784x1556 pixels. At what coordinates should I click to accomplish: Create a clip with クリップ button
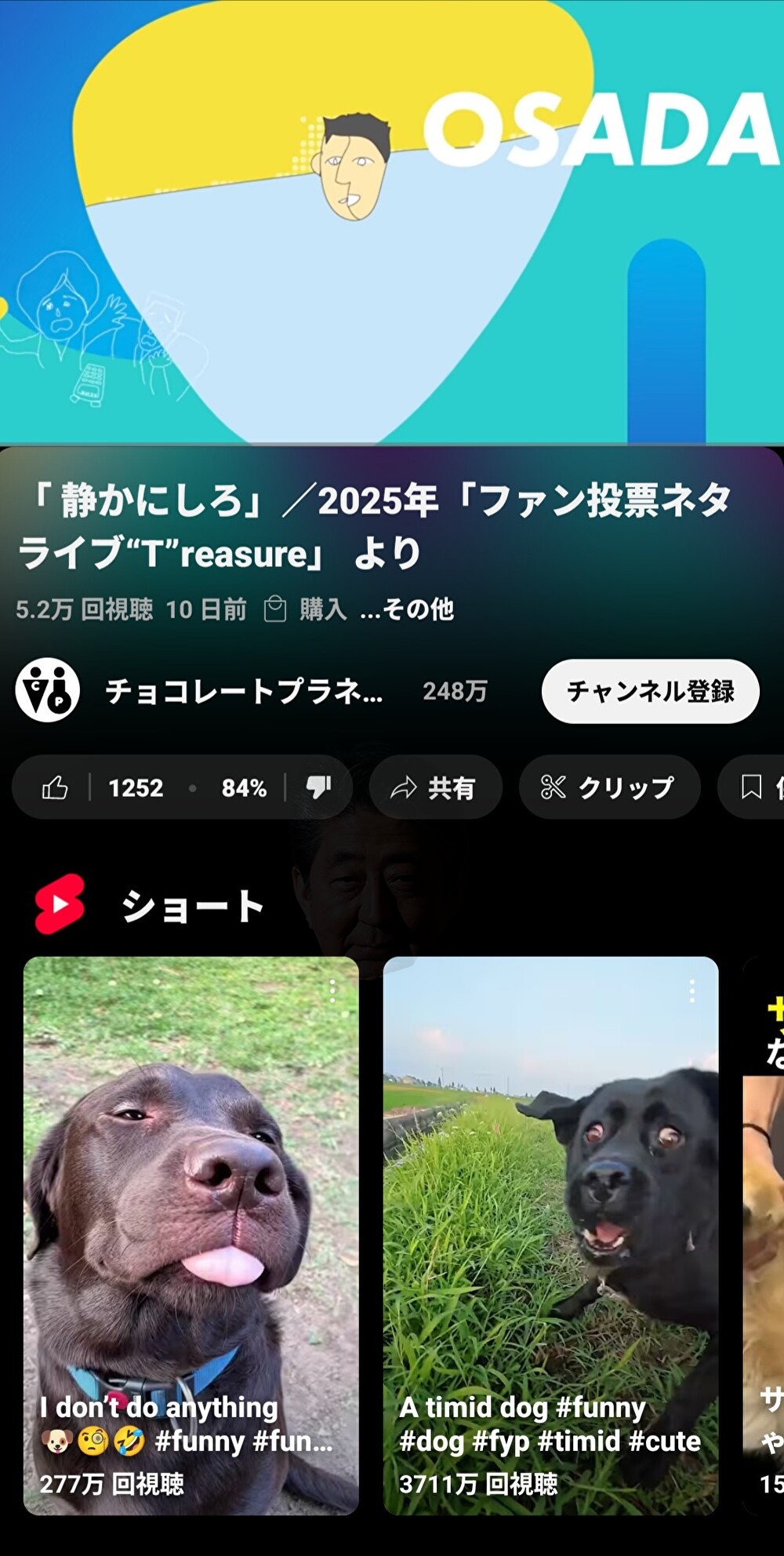click(608, 787)
